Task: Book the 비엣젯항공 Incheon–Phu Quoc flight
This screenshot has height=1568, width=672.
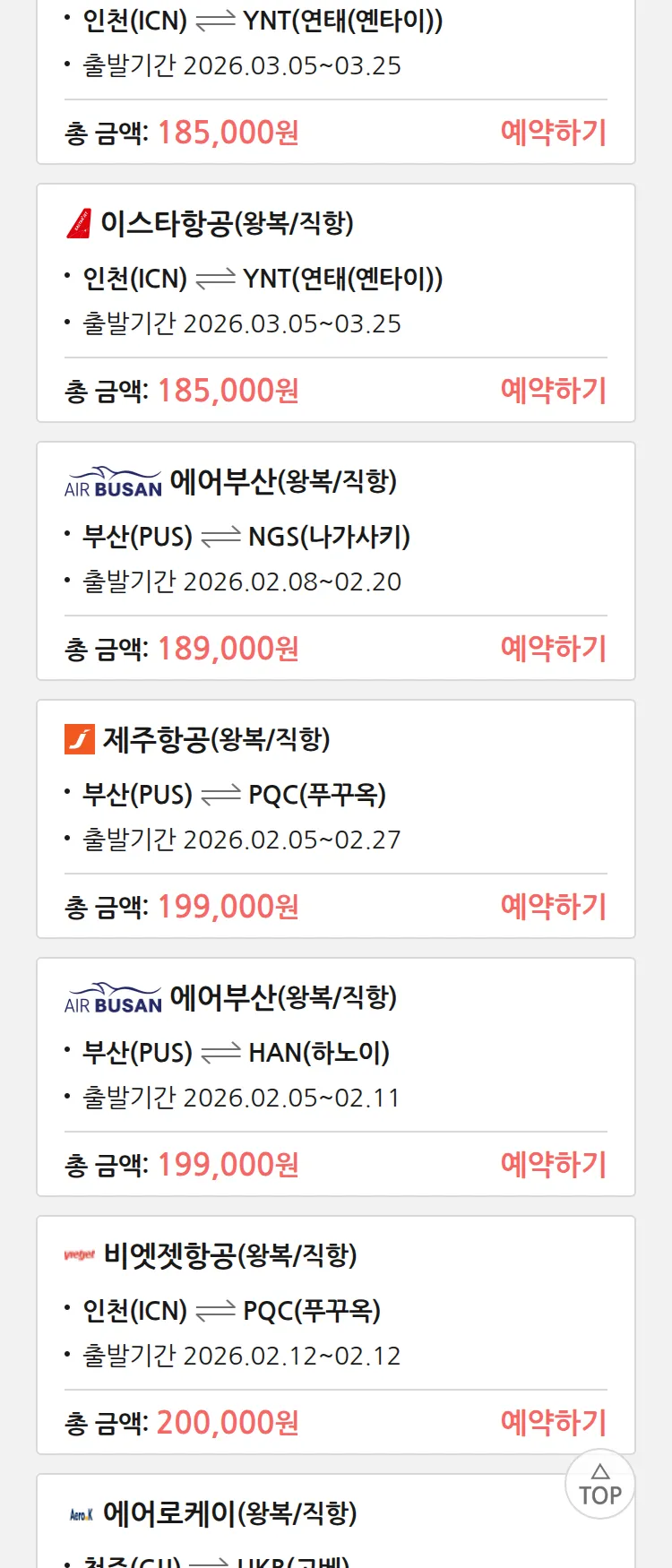Action: coord(553,1423)
